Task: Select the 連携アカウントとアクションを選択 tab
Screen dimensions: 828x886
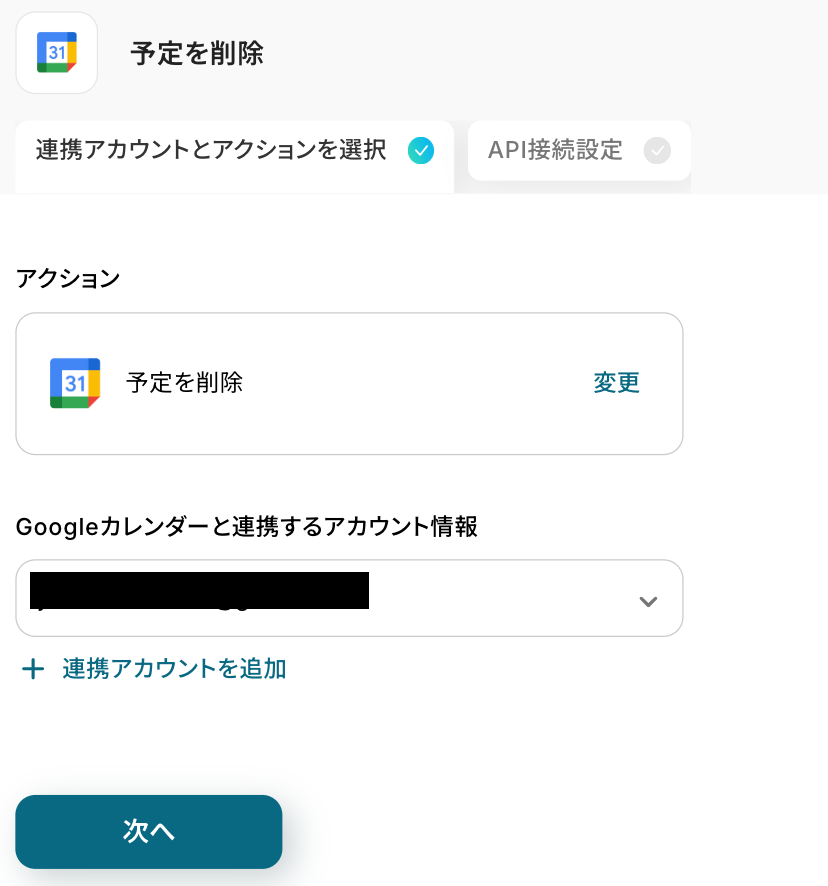Action: click(234, 151)
